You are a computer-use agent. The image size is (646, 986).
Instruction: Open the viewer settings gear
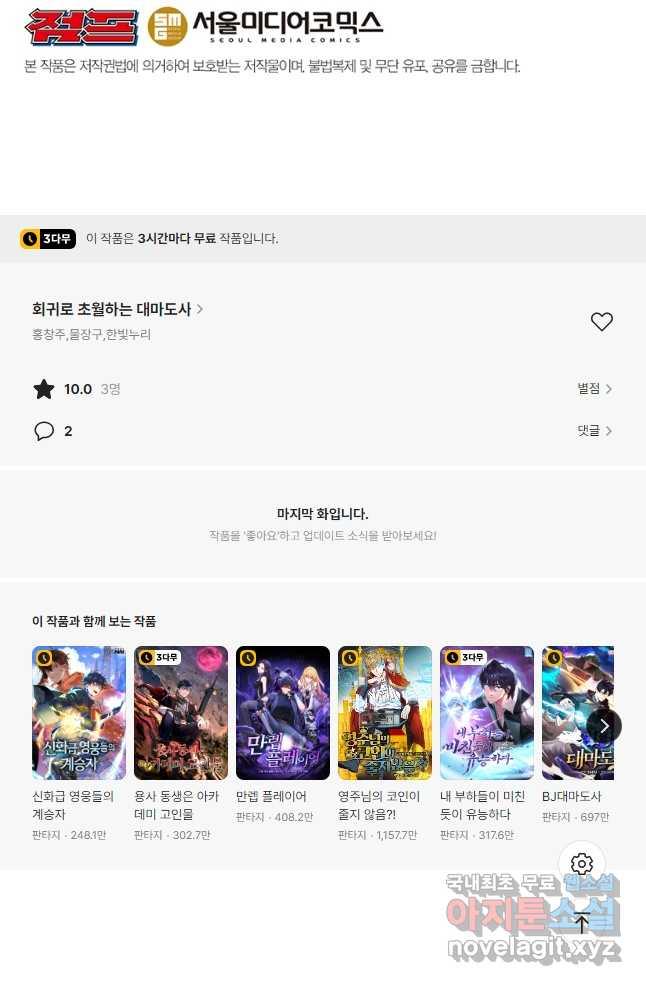pyautogui.click(x=582, y=864)
